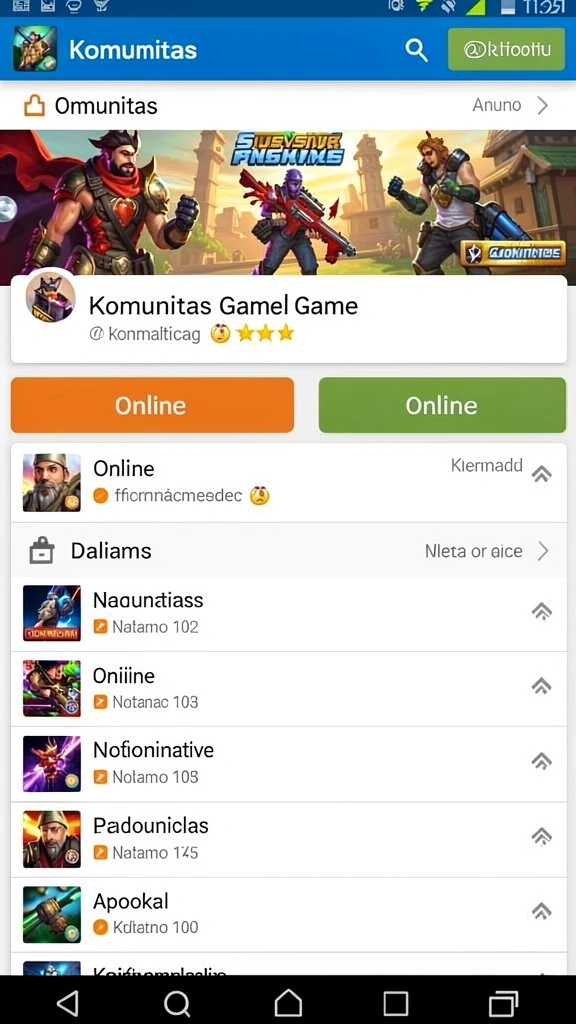Open the search magnifier in the app bar
The height and width of the screenshot is (1024, 576).
(416, 50)
